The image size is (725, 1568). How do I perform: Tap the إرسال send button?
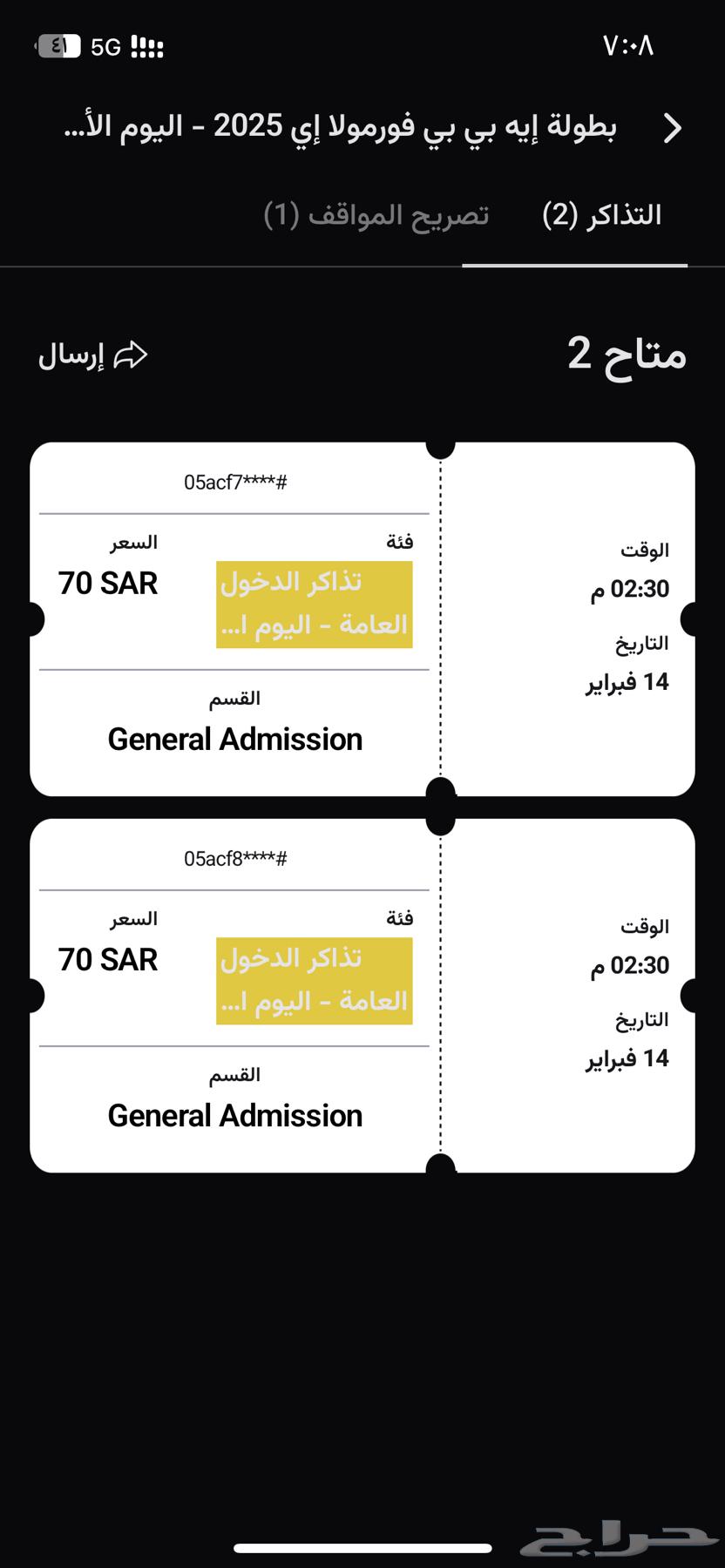(93, 355)
